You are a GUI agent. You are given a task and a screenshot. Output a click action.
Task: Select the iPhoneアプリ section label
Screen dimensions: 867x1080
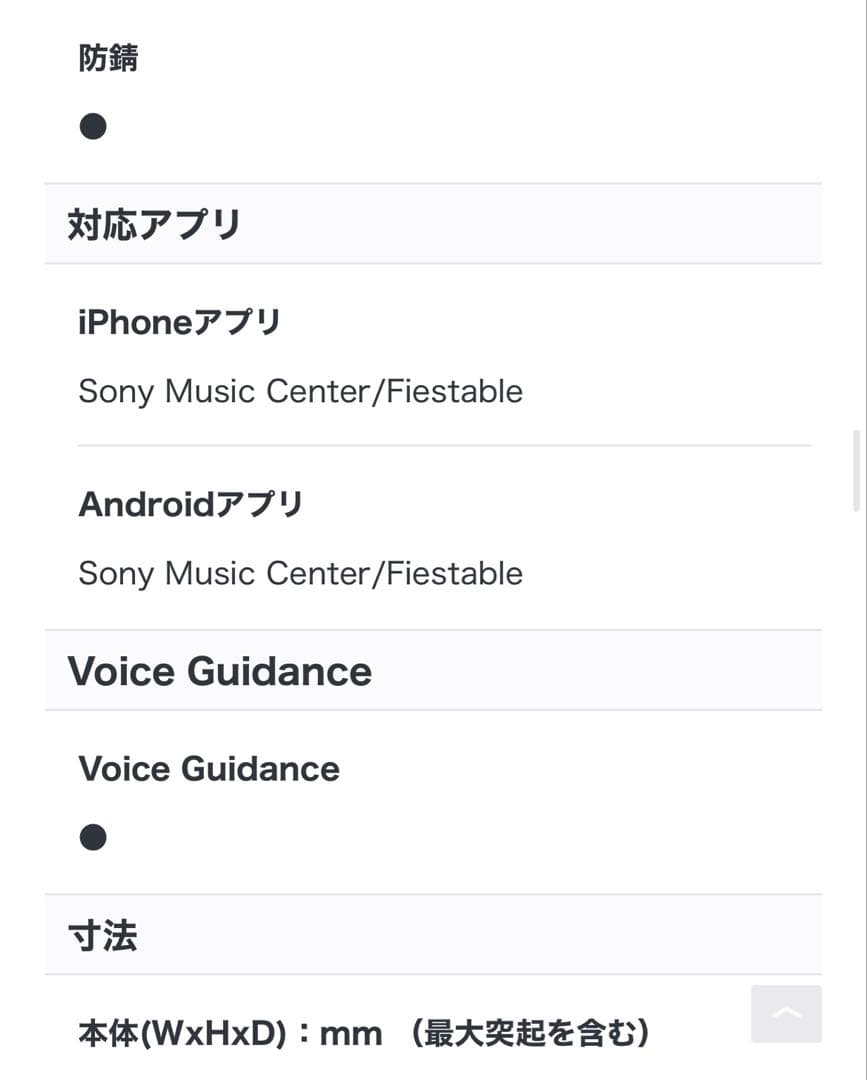180,321
